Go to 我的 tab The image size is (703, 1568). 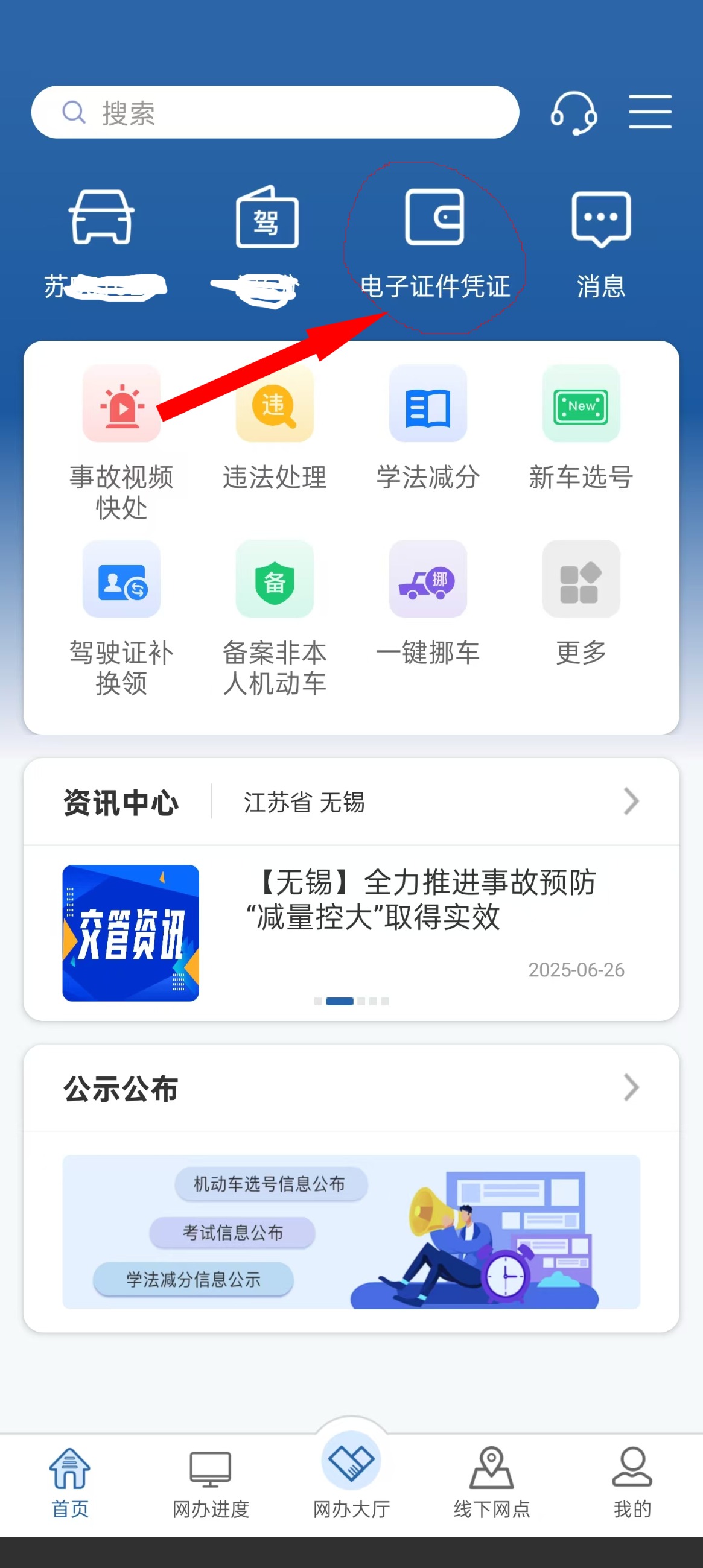point(632,1483)
